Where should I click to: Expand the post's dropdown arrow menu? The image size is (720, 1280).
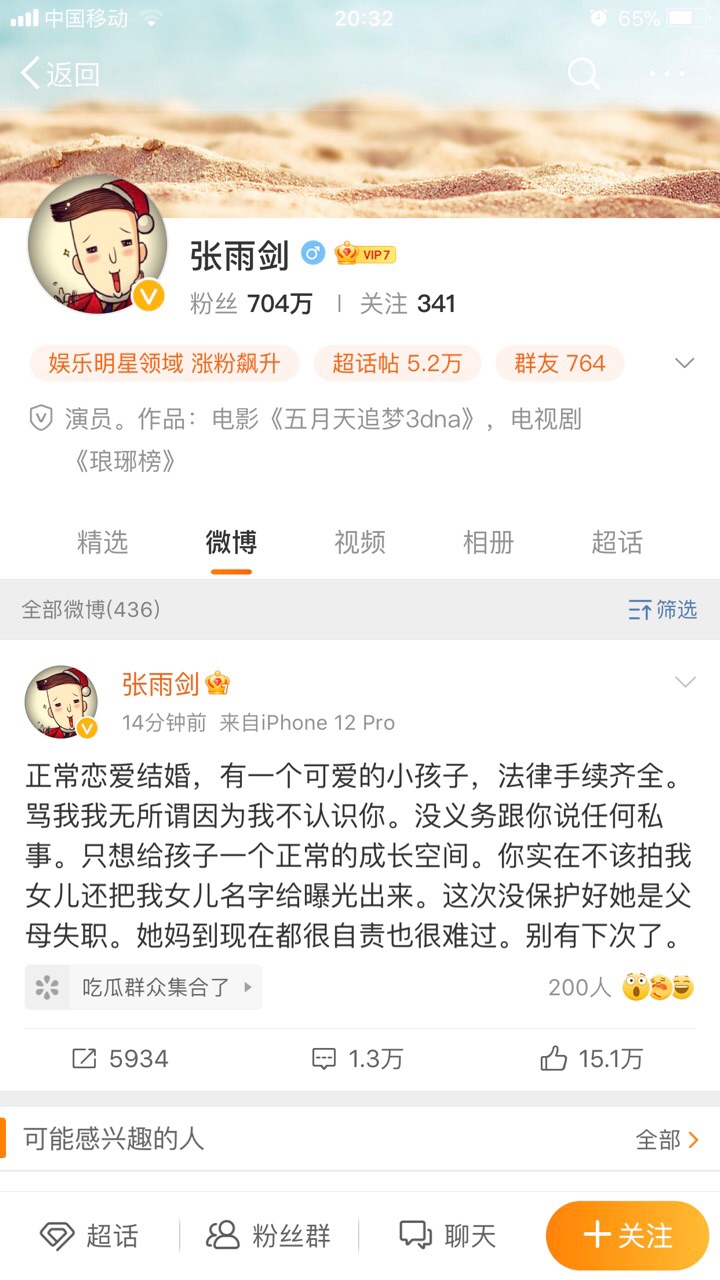pos(685,682)
